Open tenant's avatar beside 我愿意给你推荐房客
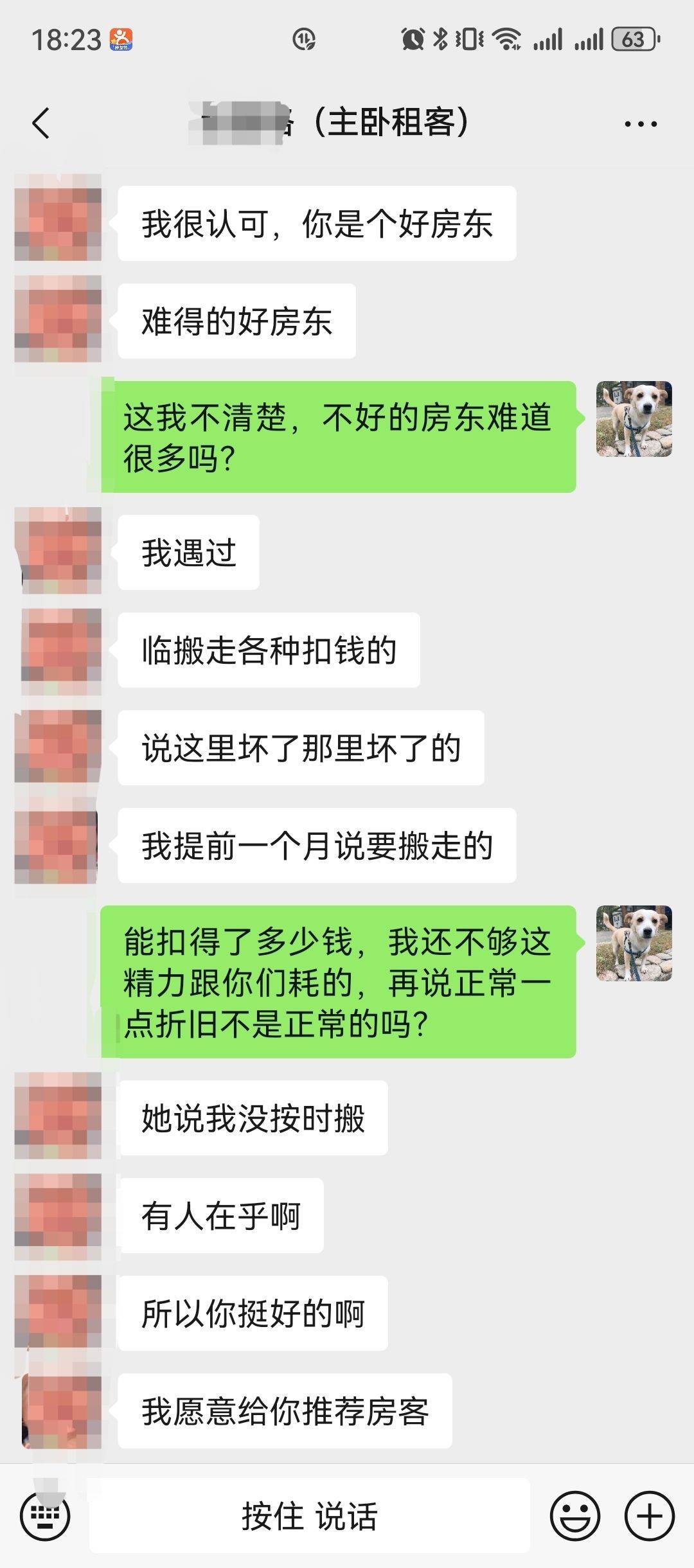Screen dimensions: 694x1568 click(61, 1411)
